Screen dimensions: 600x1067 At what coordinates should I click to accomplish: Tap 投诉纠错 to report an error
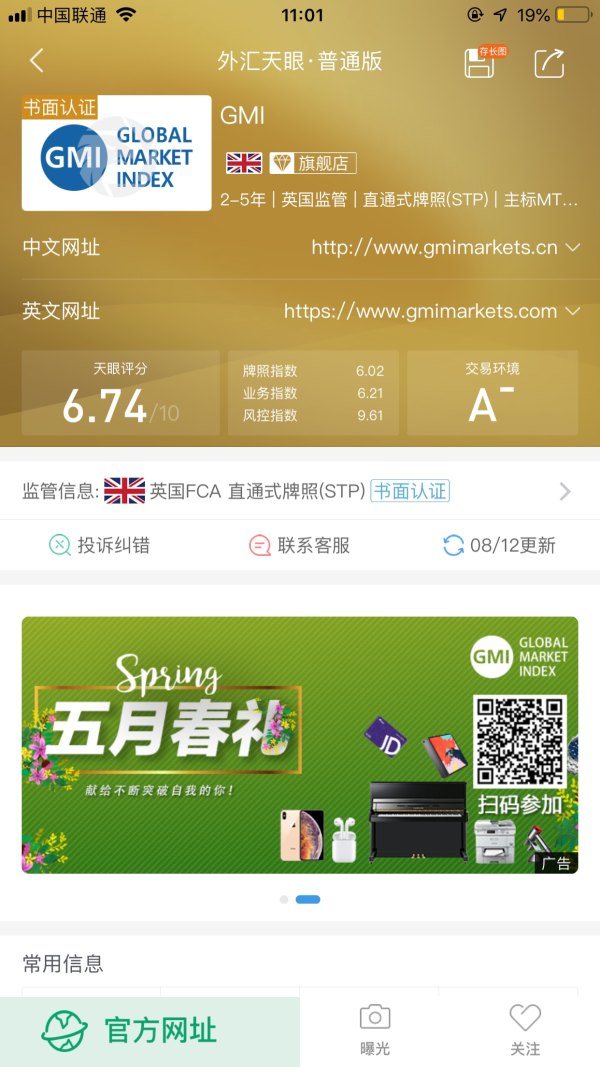[100, 545]
